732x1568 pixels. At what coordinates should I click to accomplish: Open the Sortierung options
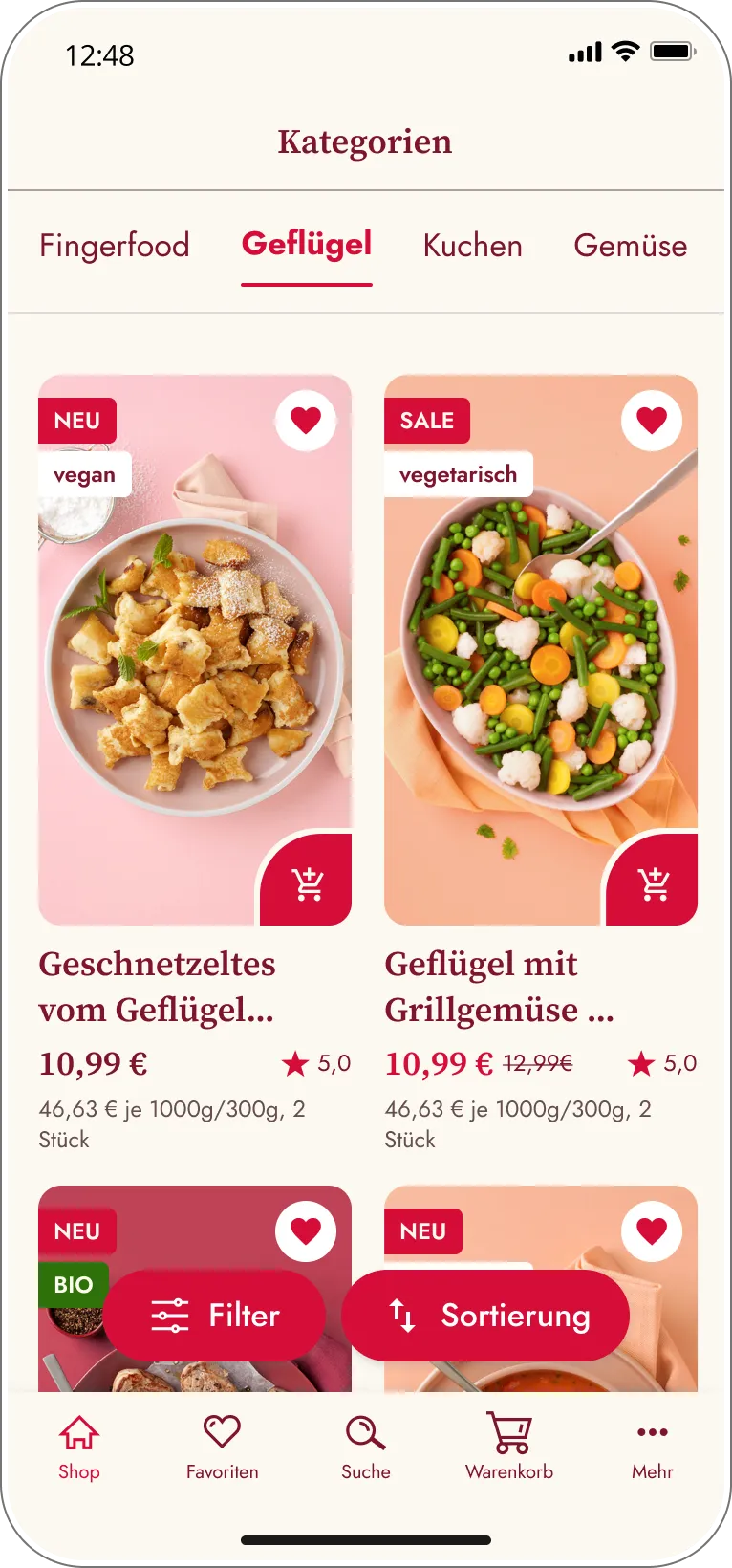click(x=484, y=1315)
